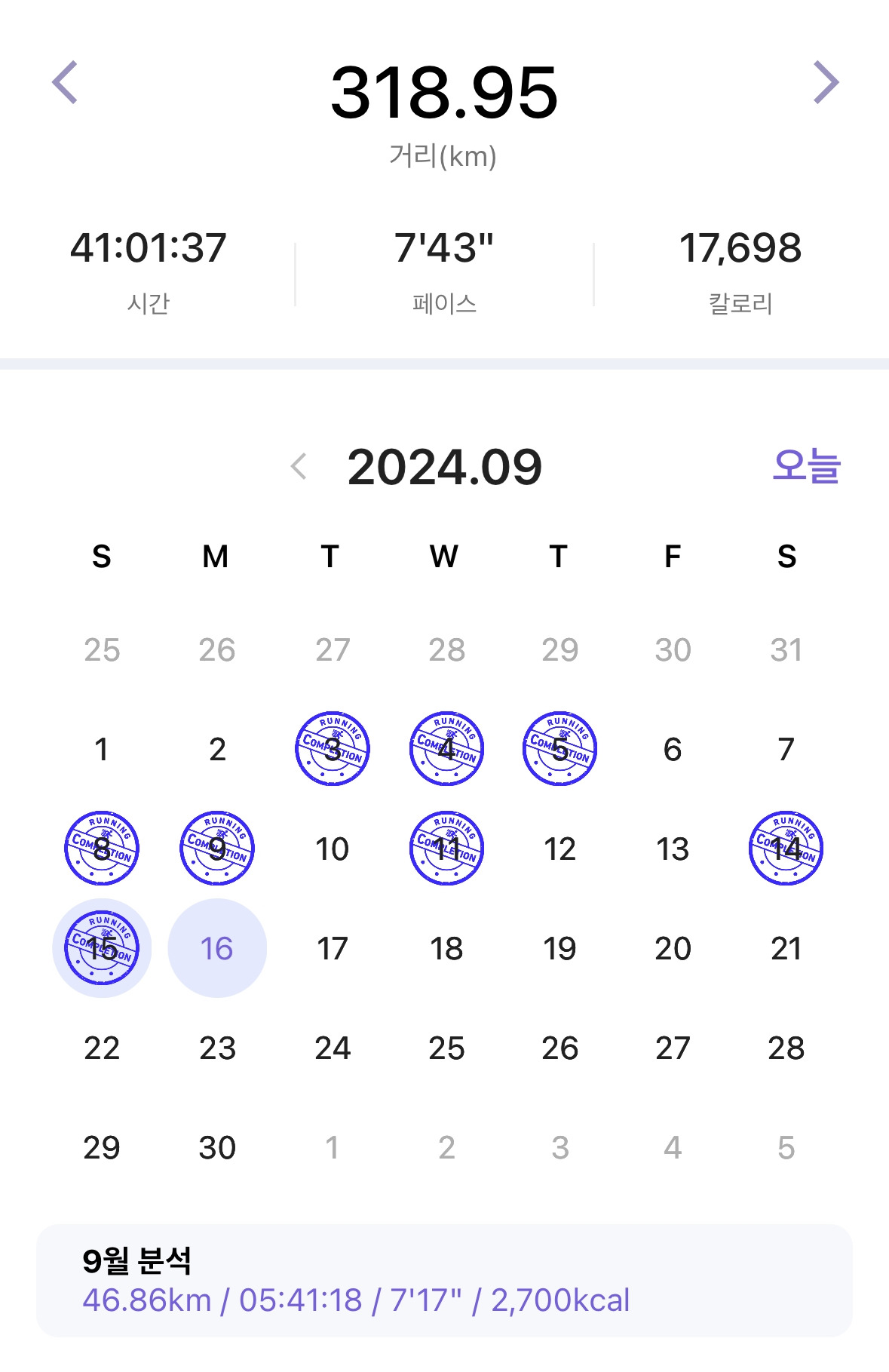Screen dimensions: 889x1372
Task: Pick September 20 on the calendar
Action: pyautogui.click(x=673, y=948)
